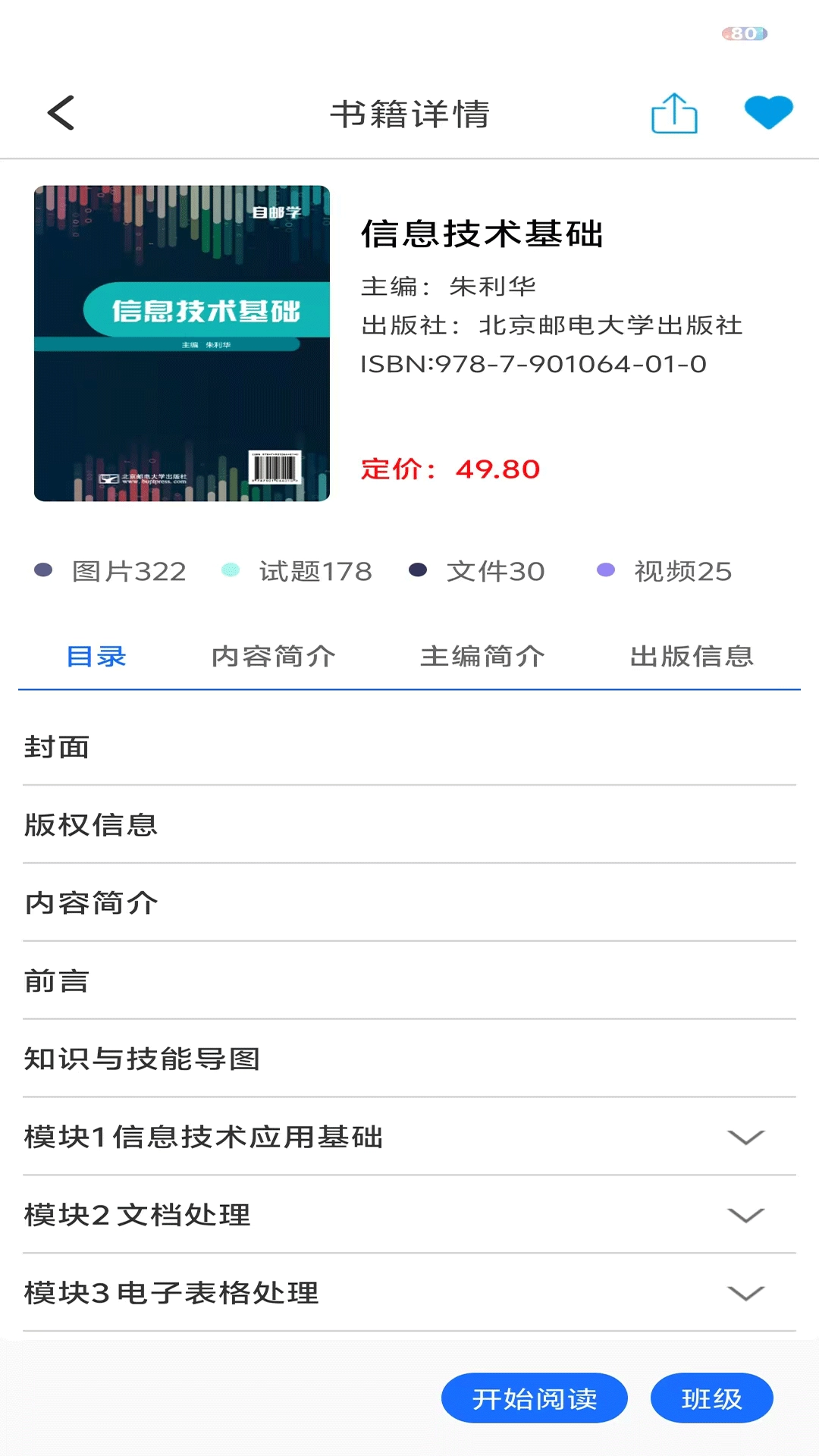
Task: Switch to the 内容简介 tab
Action: coord(275,657)
